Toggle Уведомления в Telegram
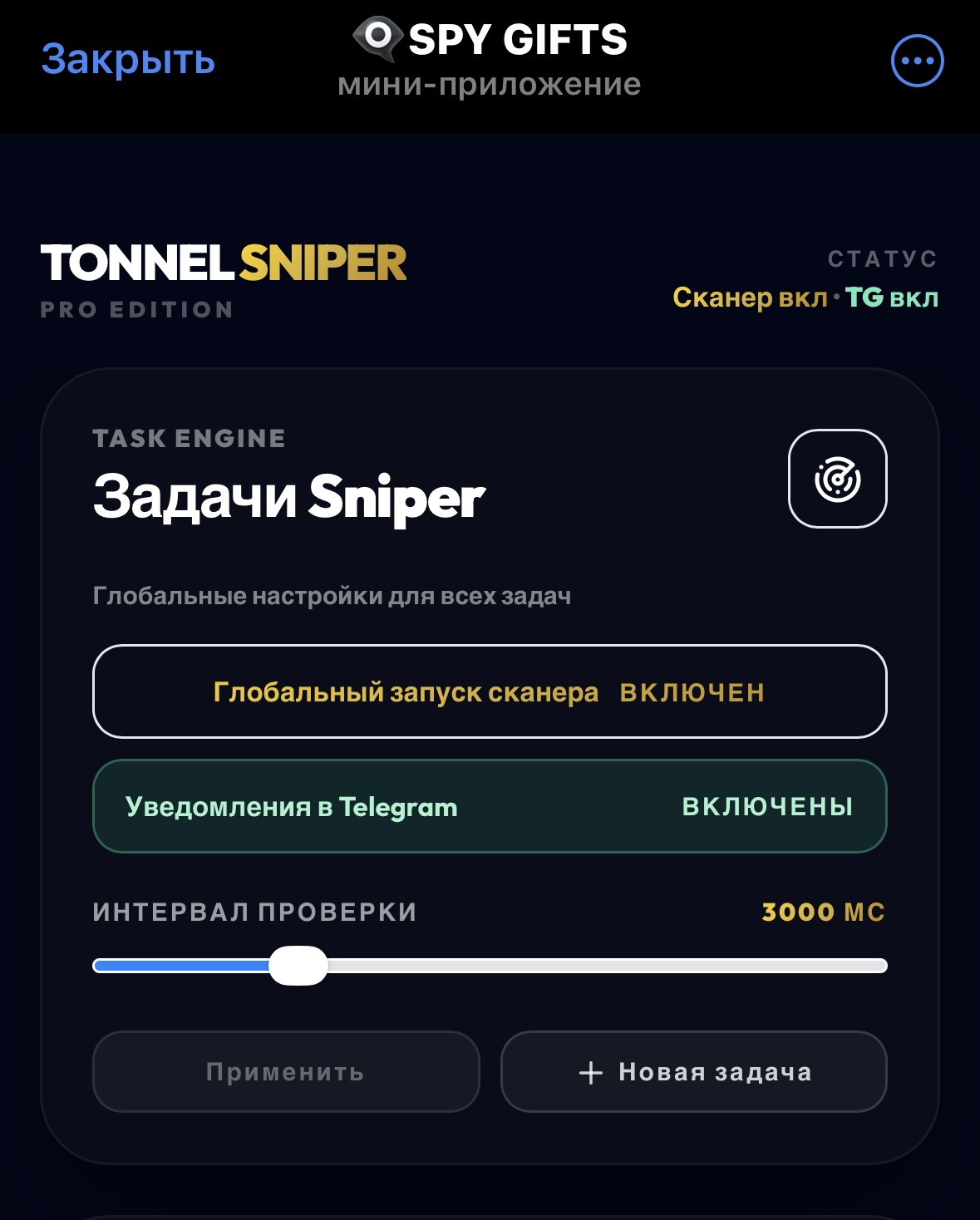Screen dimensions: 980x1220 coord(490,806)
